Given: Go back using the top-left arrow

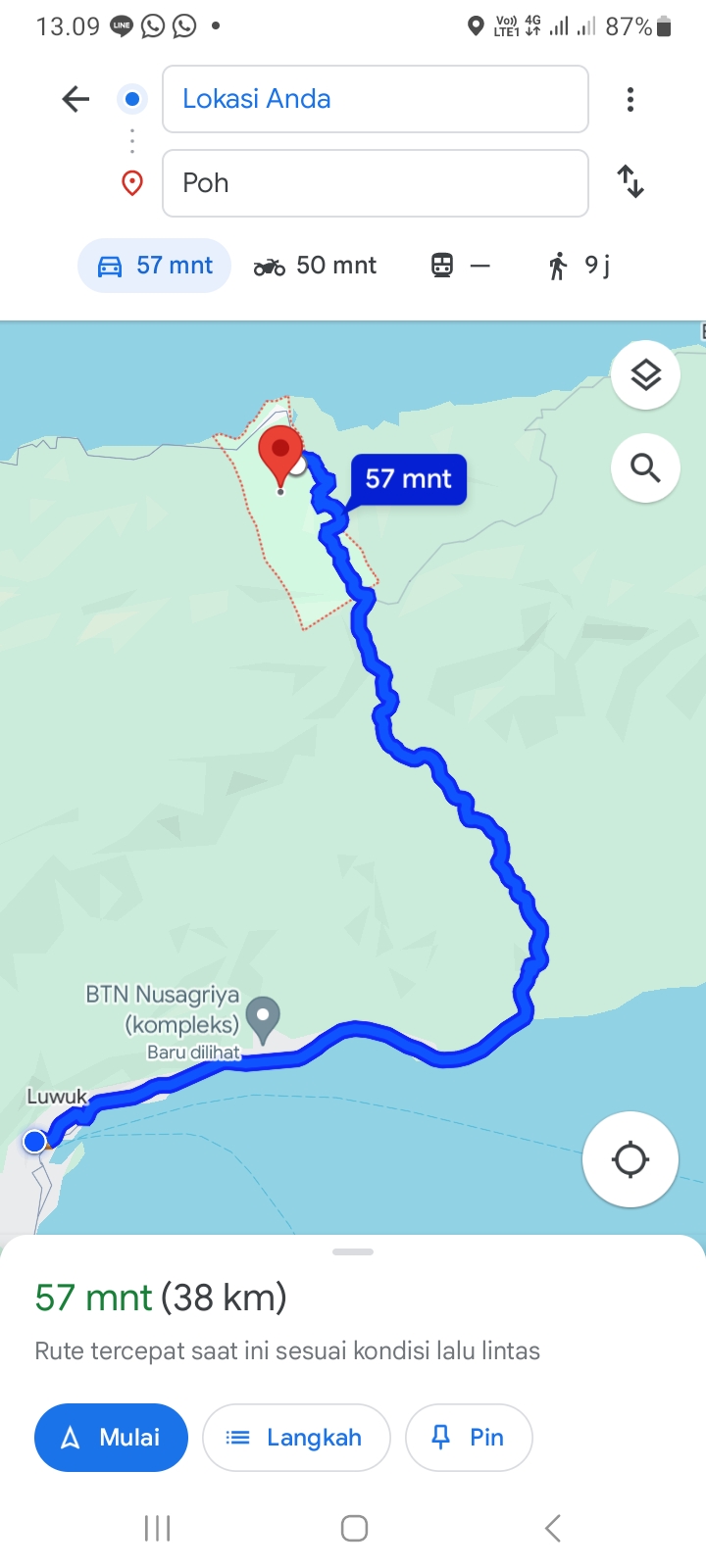Looking at the screenshot, I should [x=76, y=99].
